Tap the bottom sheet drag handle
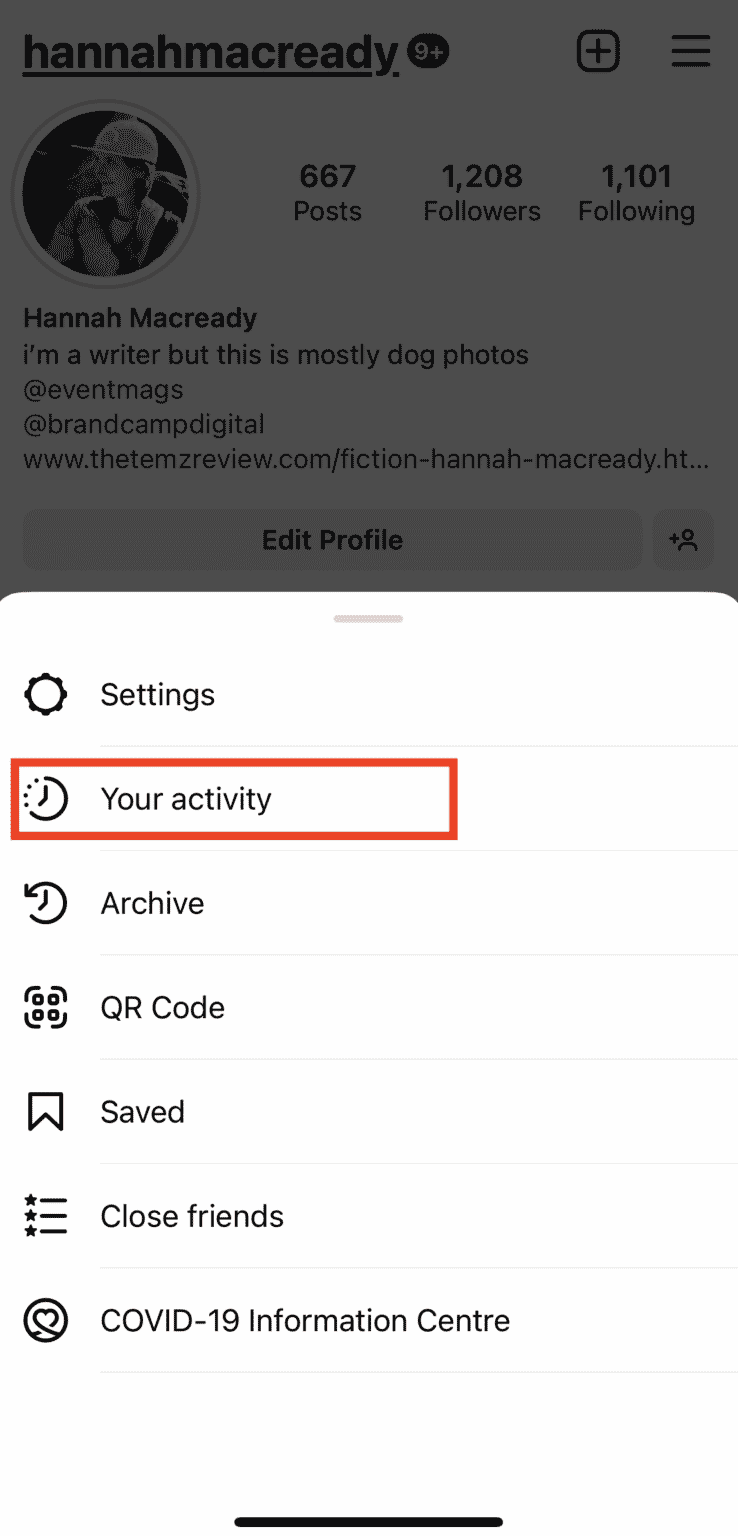The image size is (738, 1536). click(368, 618)
